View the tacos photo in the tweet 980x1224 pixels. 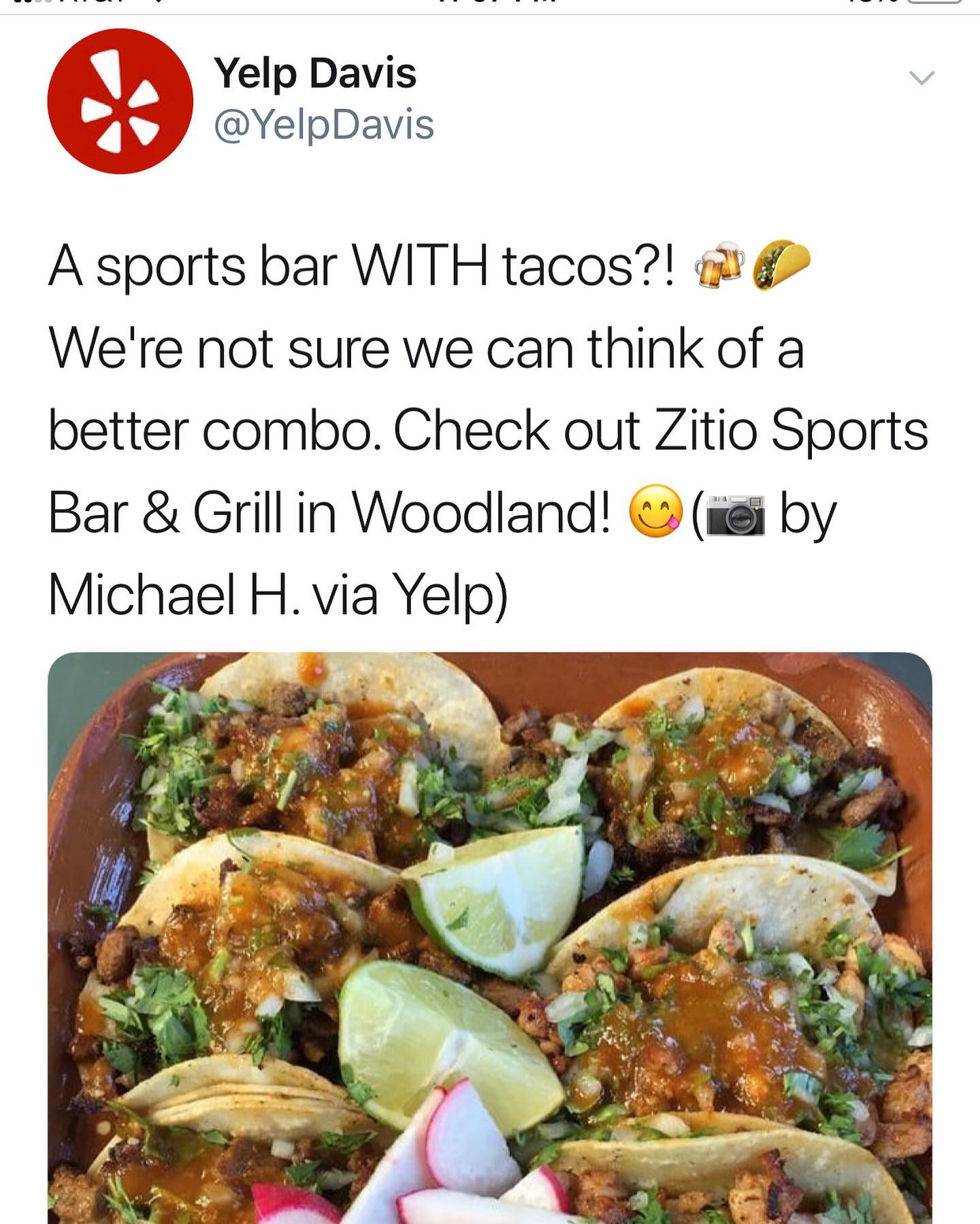coord(489,938)
